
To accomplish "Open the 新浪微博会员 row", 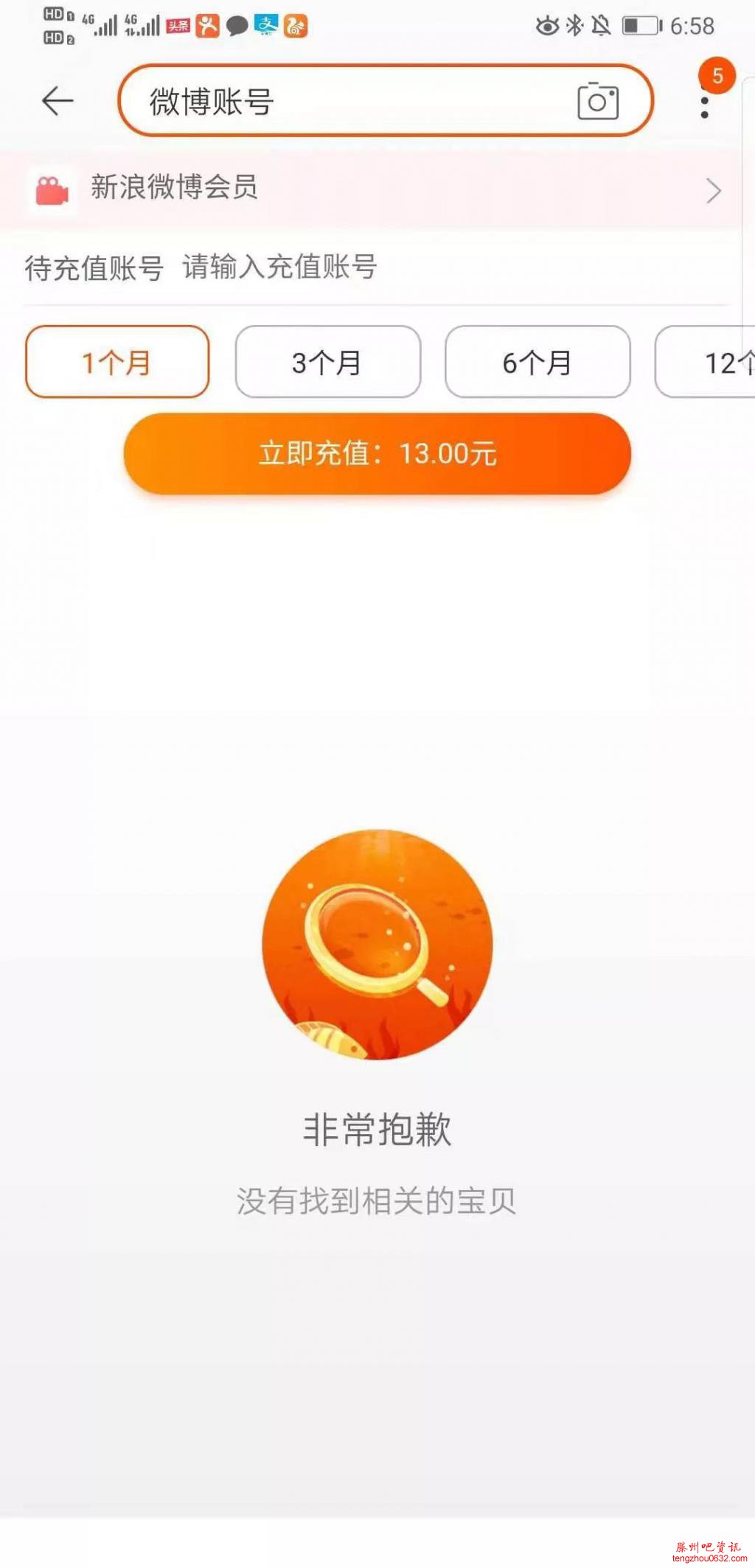I will click(369, 189).
